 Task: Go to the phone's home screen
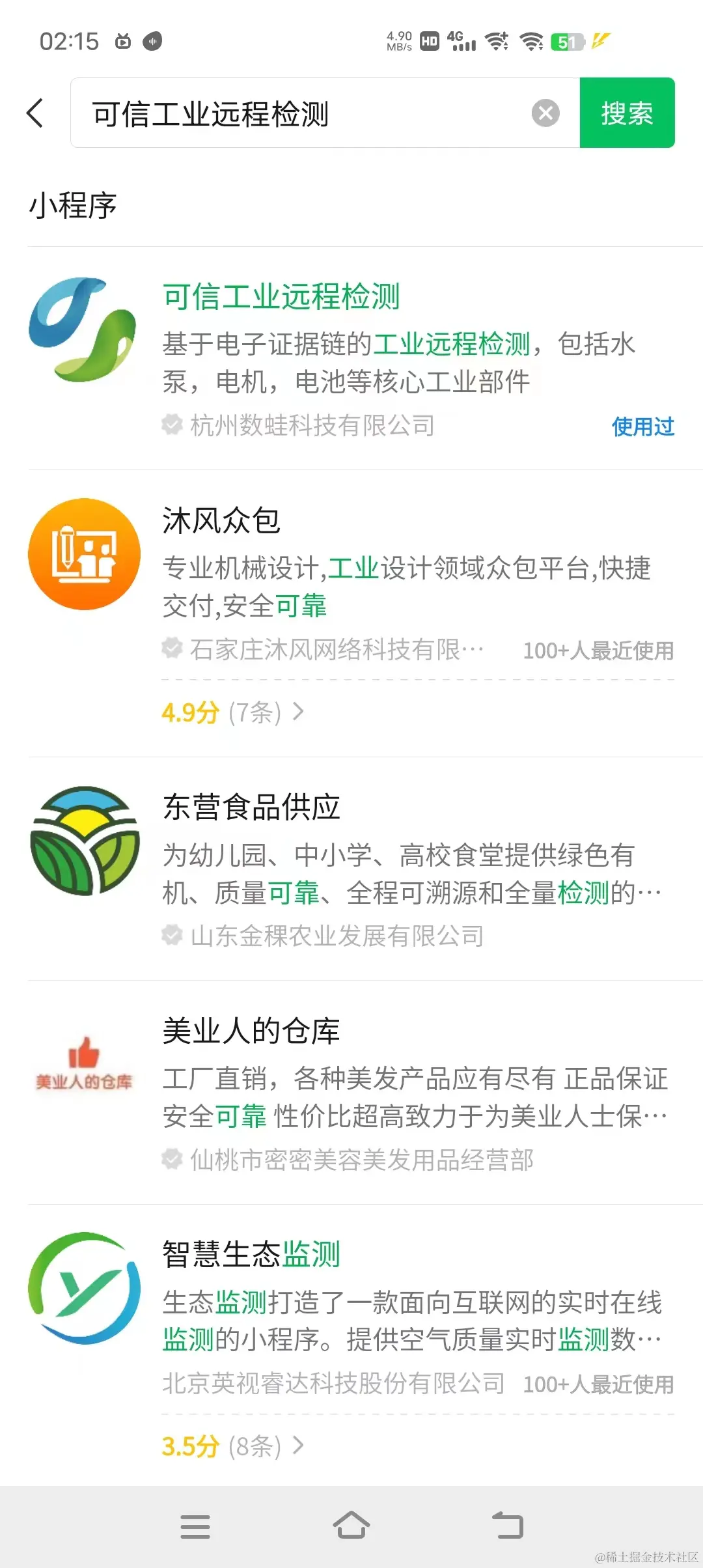tap(351, 1526)
